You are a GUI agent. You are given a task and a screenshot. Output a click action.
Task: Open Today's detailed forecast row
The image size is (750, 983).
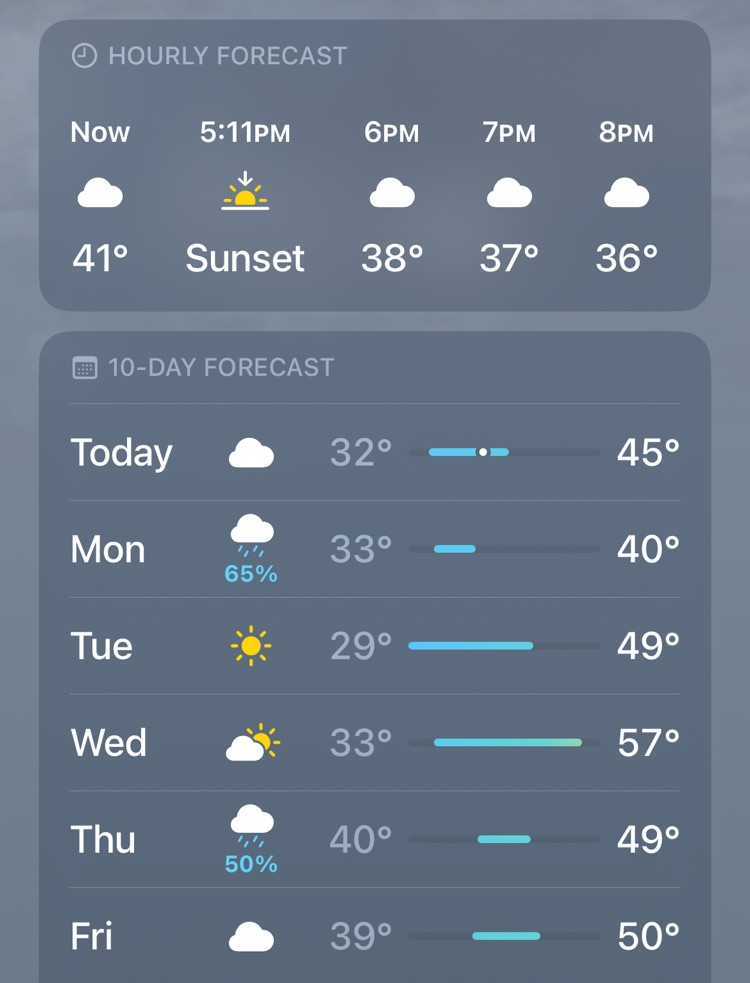[375, 452]
